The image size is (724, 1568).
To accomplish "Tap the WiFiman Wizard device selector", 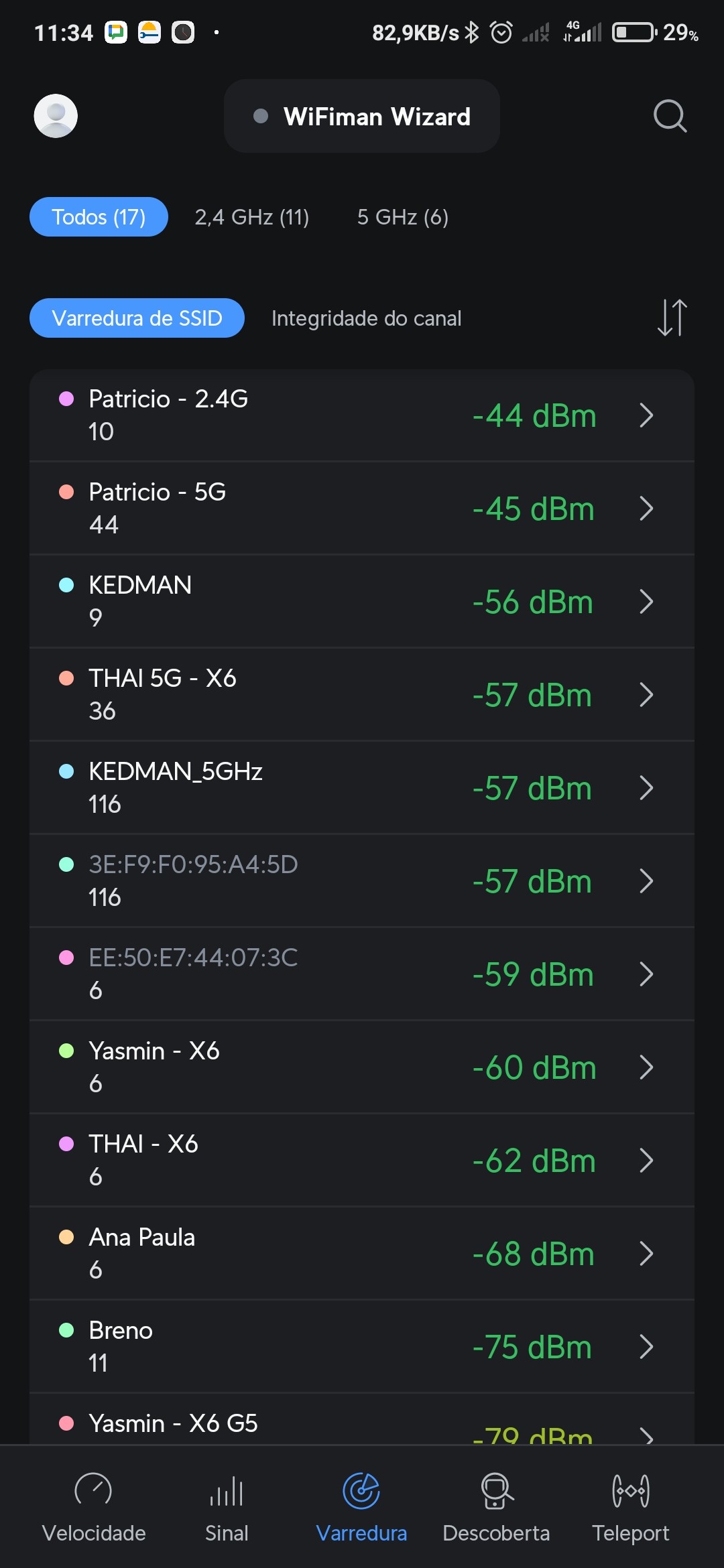I will tap(362, 117).
